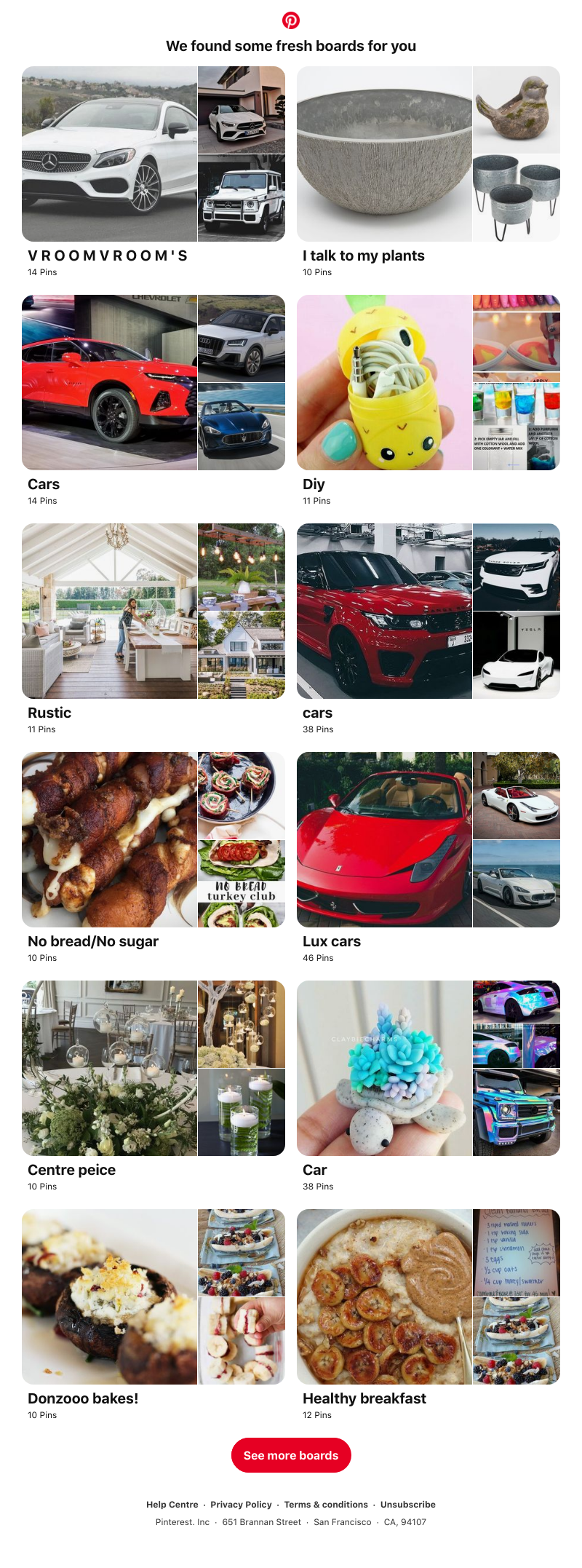The width and height of the screenshot is (582, 1568).
Task: Open the Donzooo bakes! board
Action: coord(153,1297)
